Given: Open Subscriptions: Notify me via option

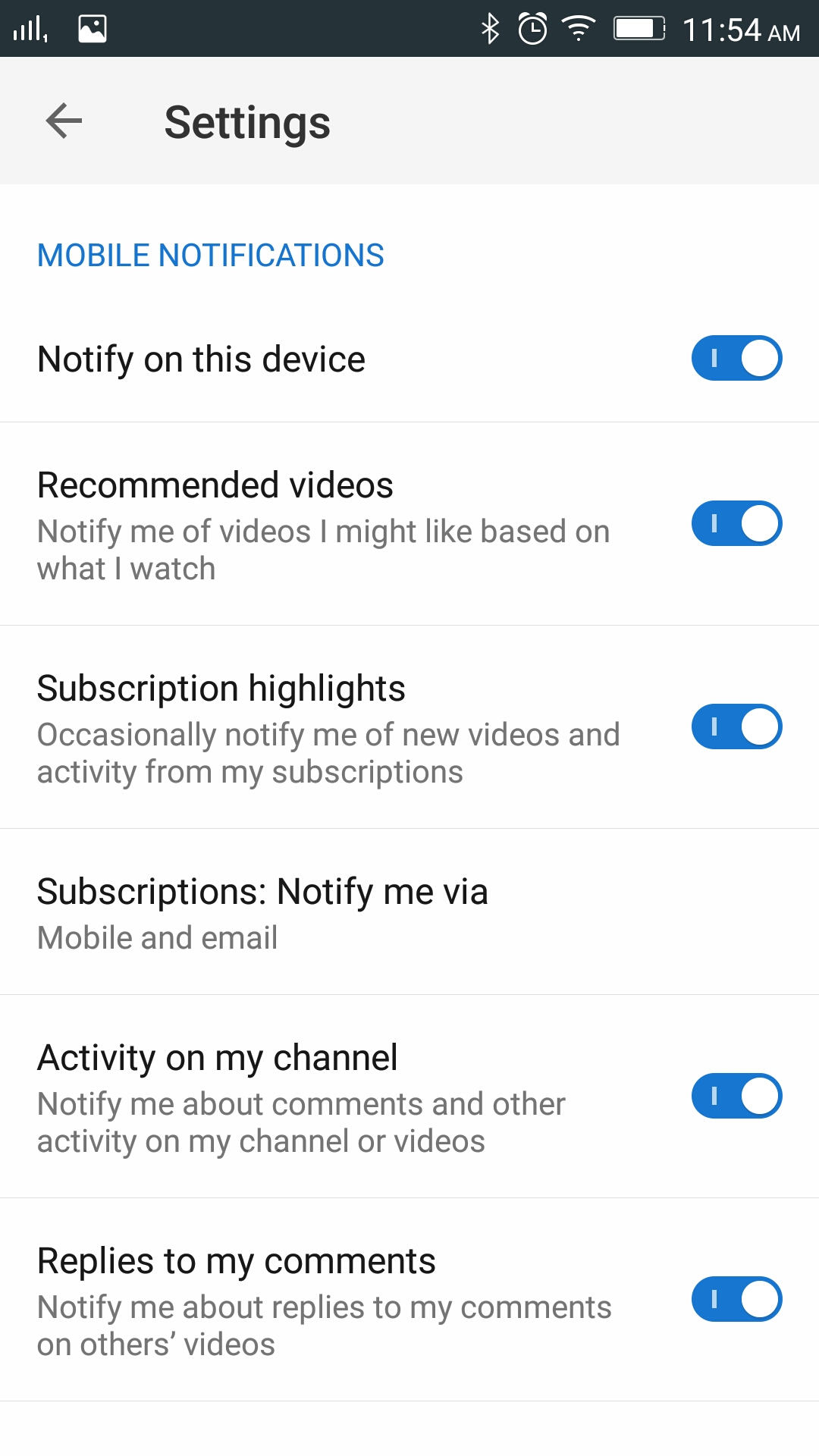Looking at the screenshot, I should click(409, 912).
